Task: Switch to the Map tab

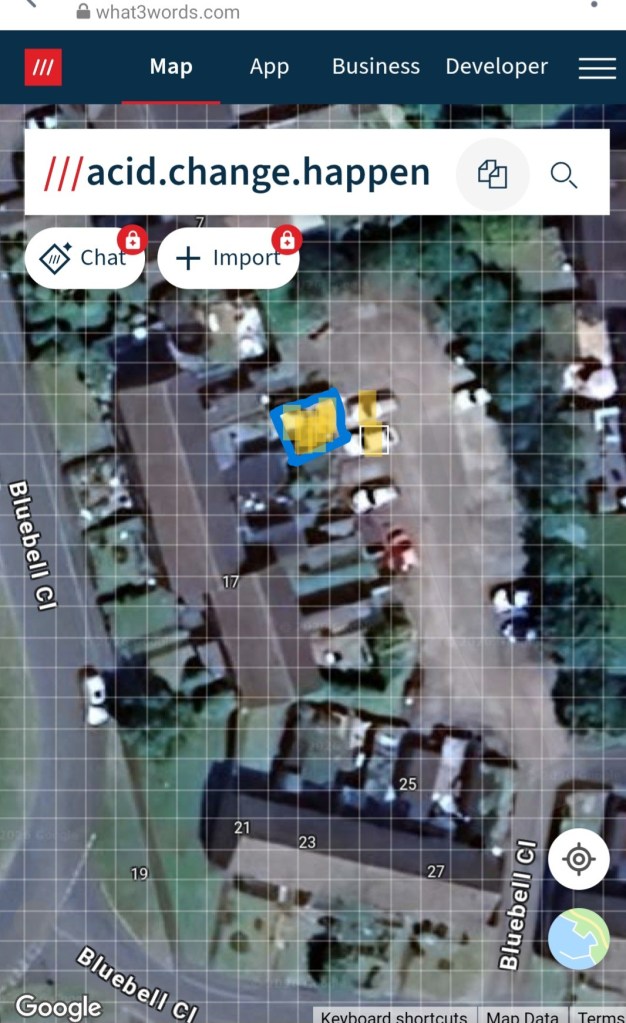Action: [171, 67]
